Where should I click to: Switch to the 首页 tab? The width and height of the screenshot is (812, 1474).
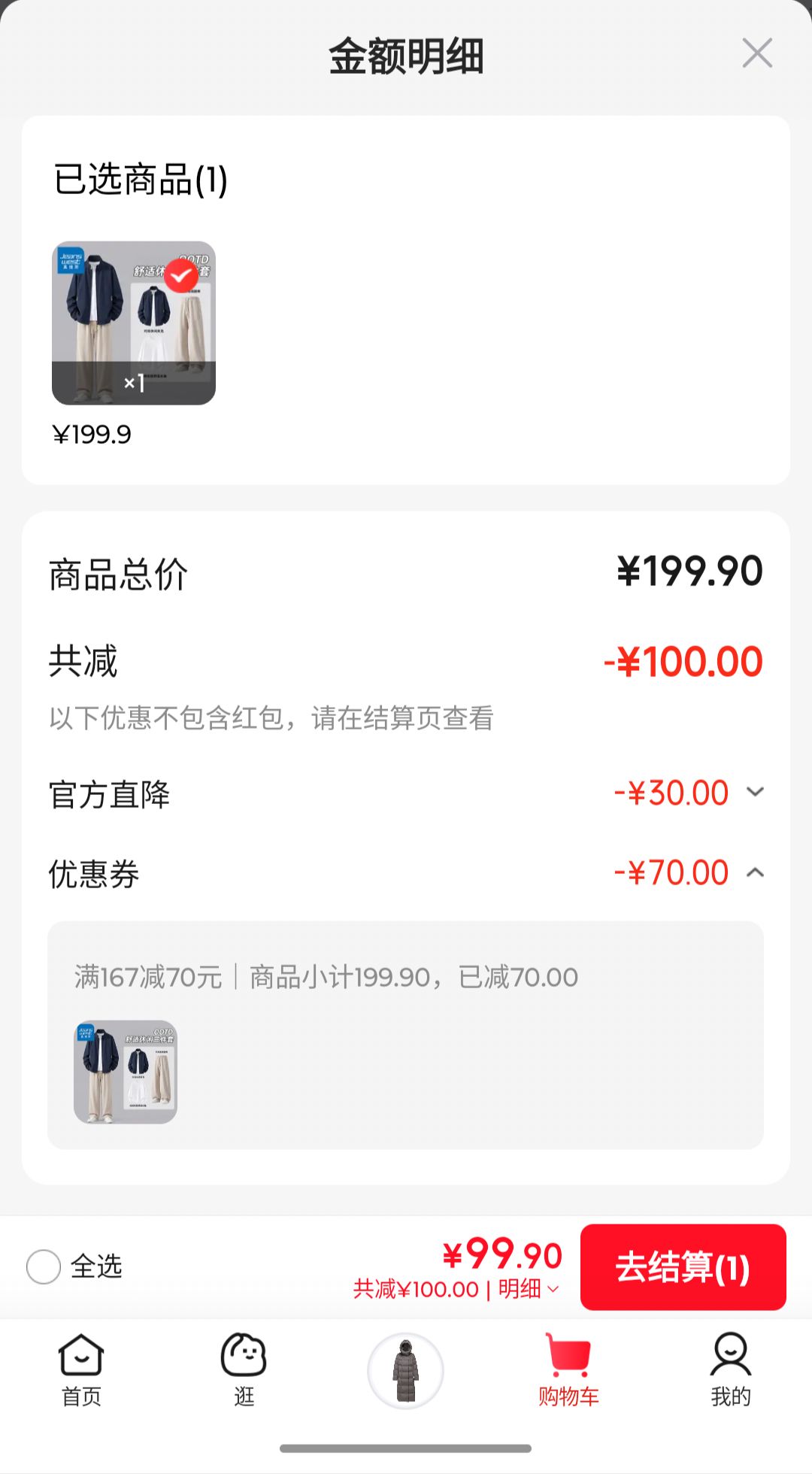81,1370
